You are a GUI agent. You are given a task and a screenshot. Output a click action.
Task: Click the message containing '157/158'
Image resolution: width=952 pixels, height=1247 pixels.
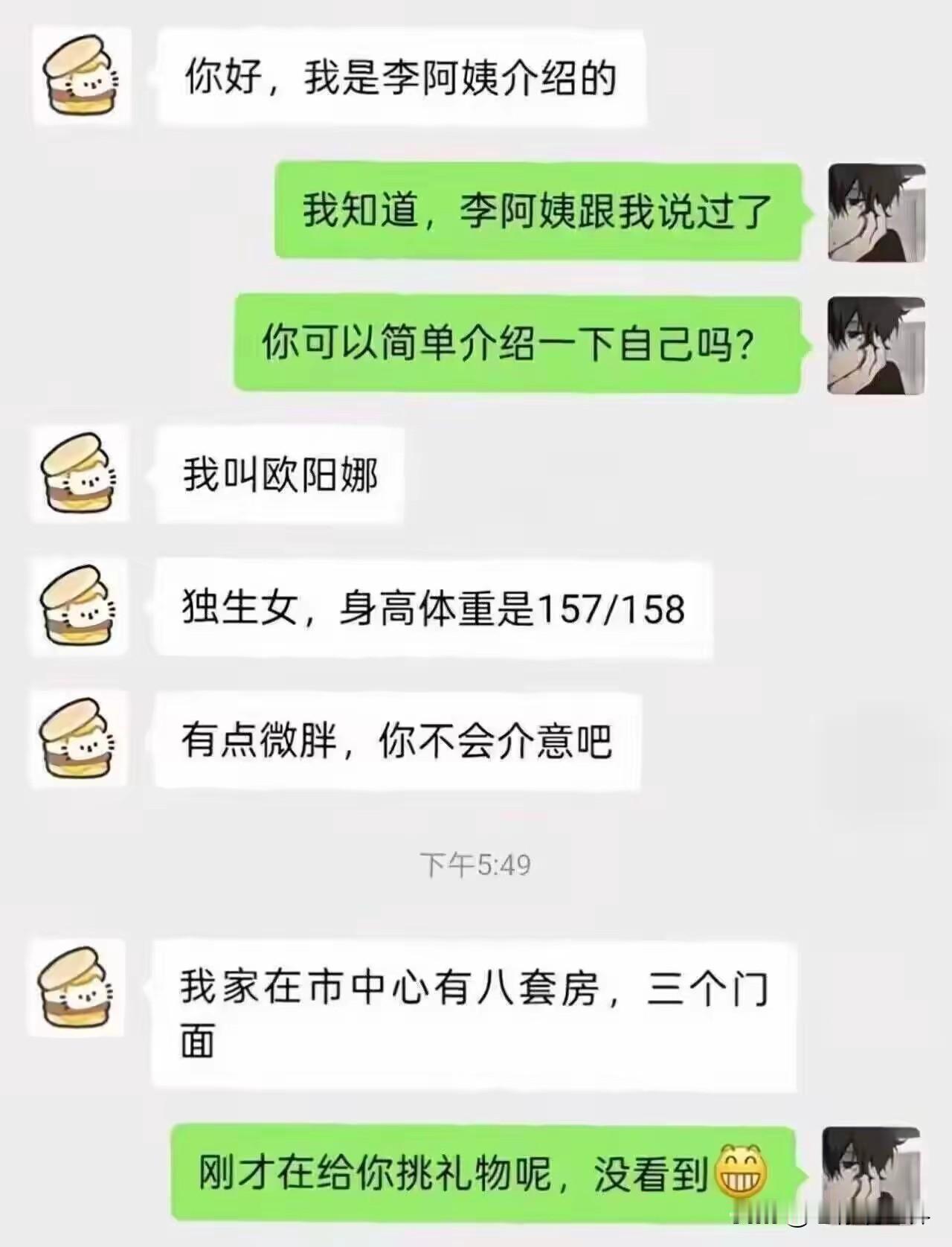[431, 610]
